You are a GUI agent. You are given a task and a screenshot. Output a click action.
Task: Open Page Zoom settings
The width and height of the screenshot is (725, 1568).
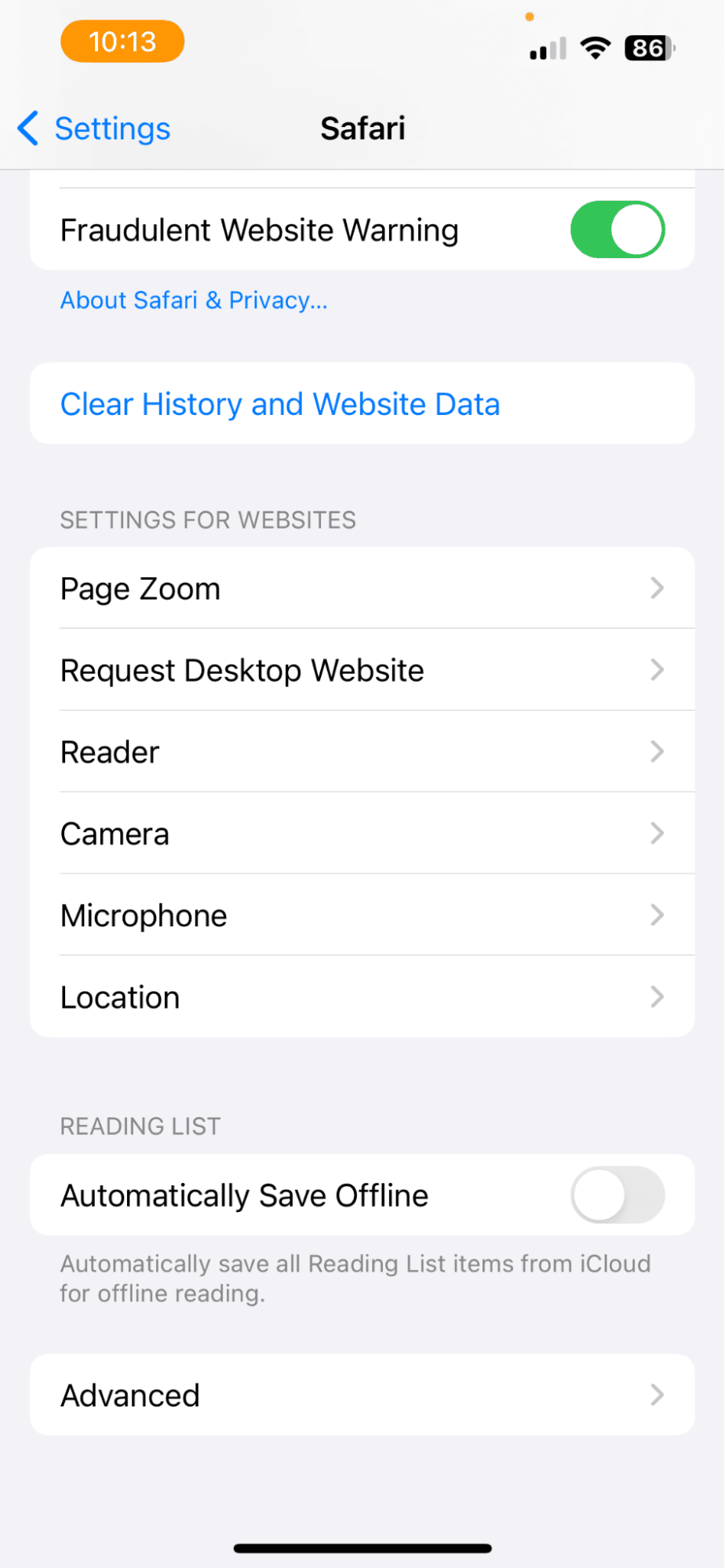tap(362, 588)
